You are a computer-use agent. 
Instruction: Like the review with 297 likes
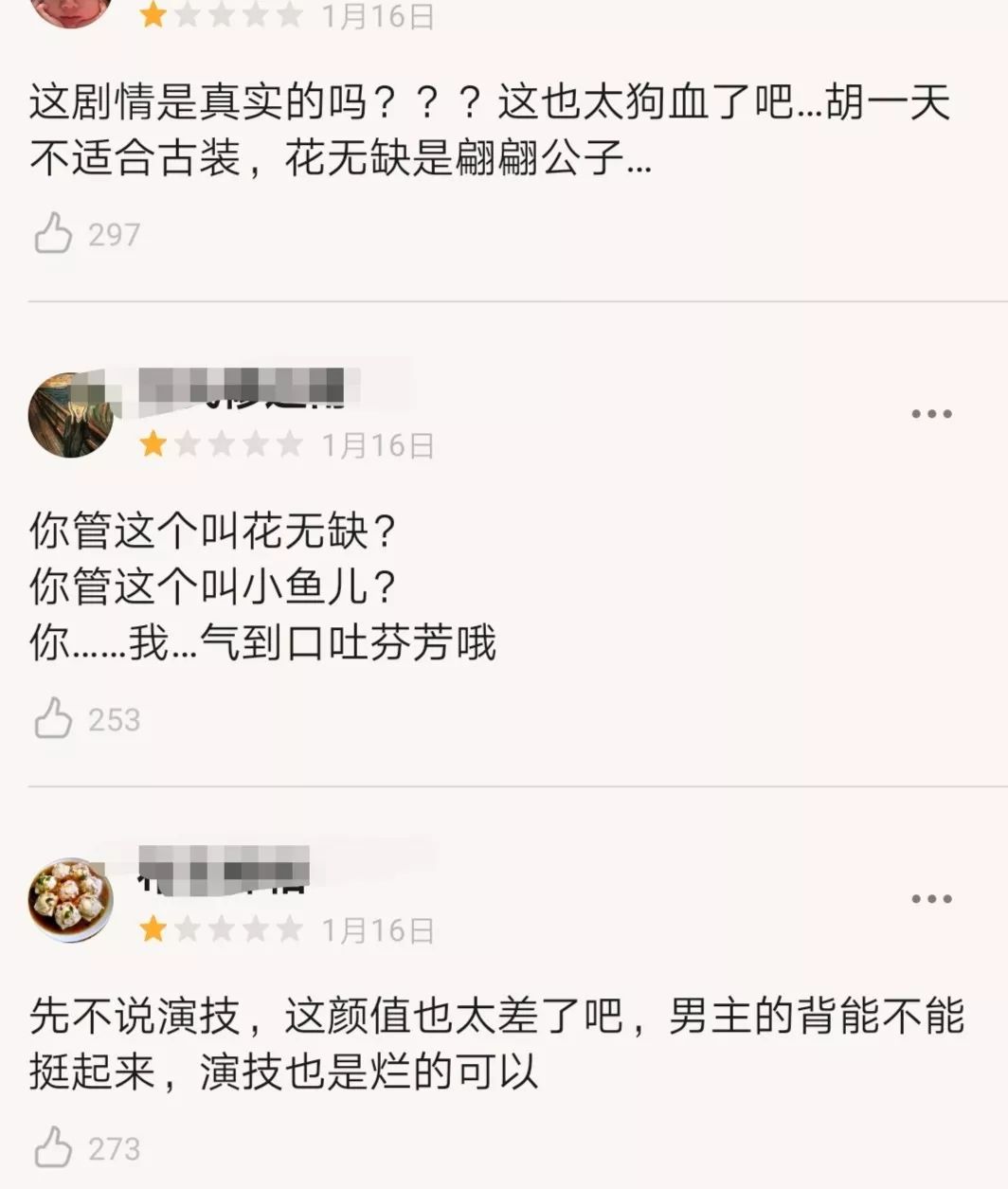coord(54,233)
